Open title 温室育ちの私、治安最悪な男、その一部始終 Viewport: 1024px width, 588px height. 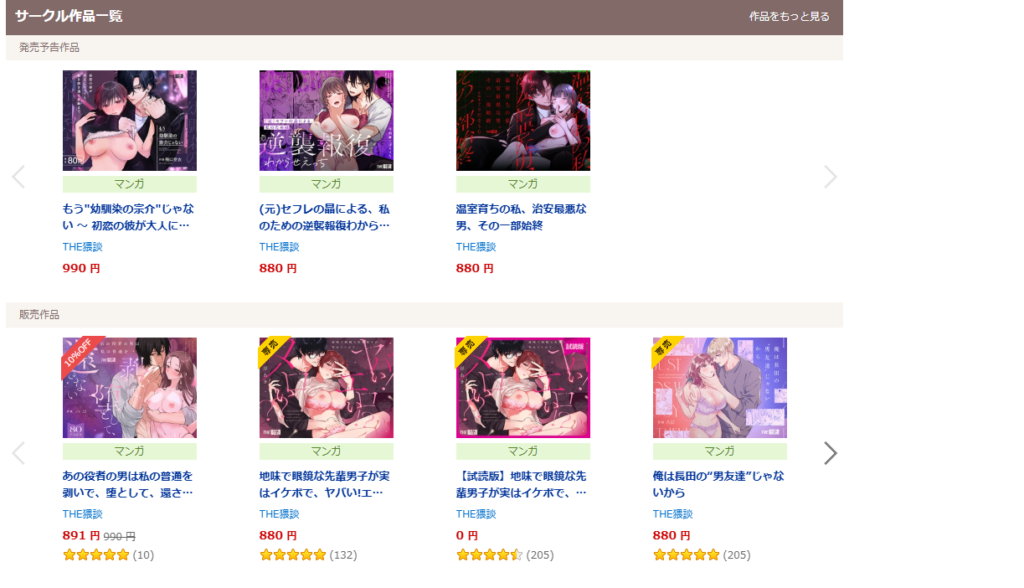[522, 217]
